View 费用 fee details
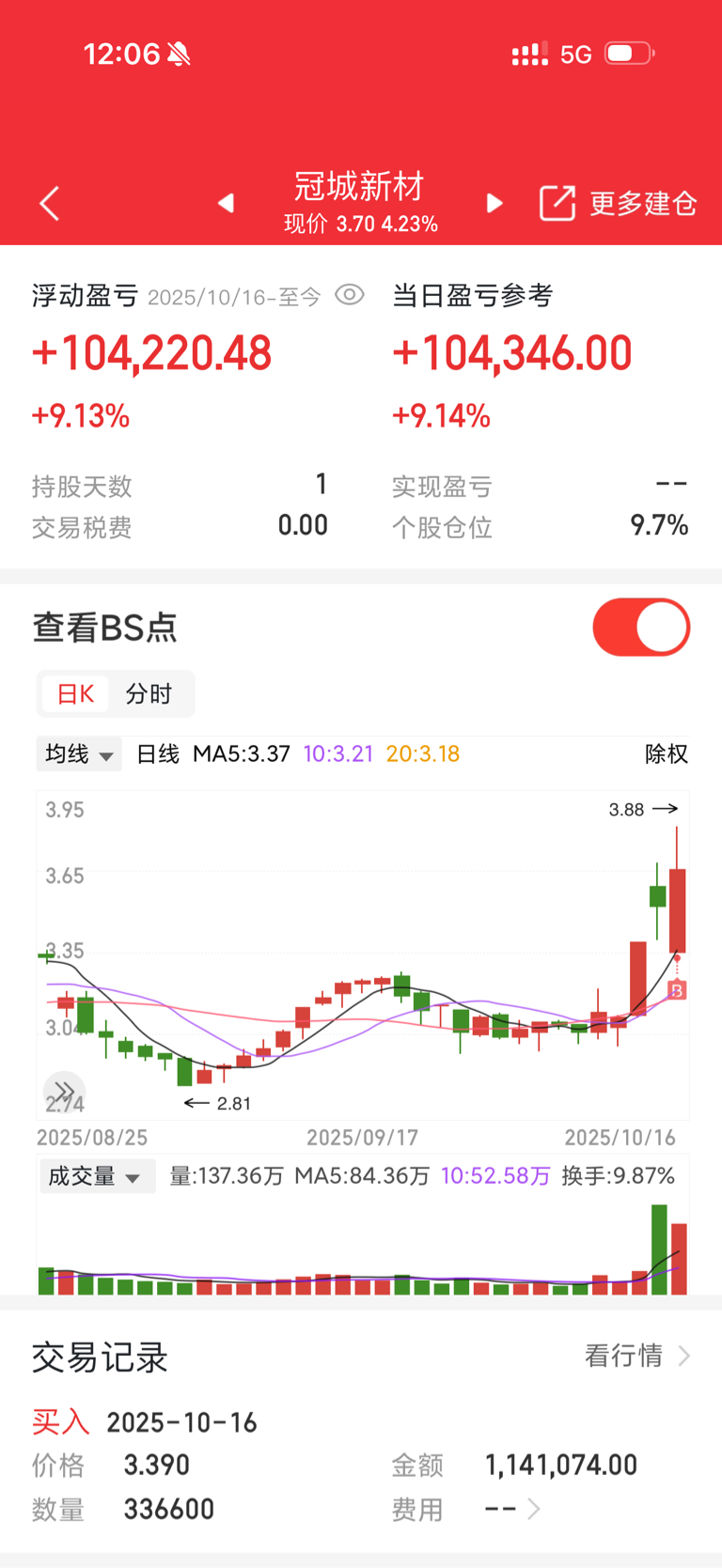722x1568 pixels. click(513, 1509)
